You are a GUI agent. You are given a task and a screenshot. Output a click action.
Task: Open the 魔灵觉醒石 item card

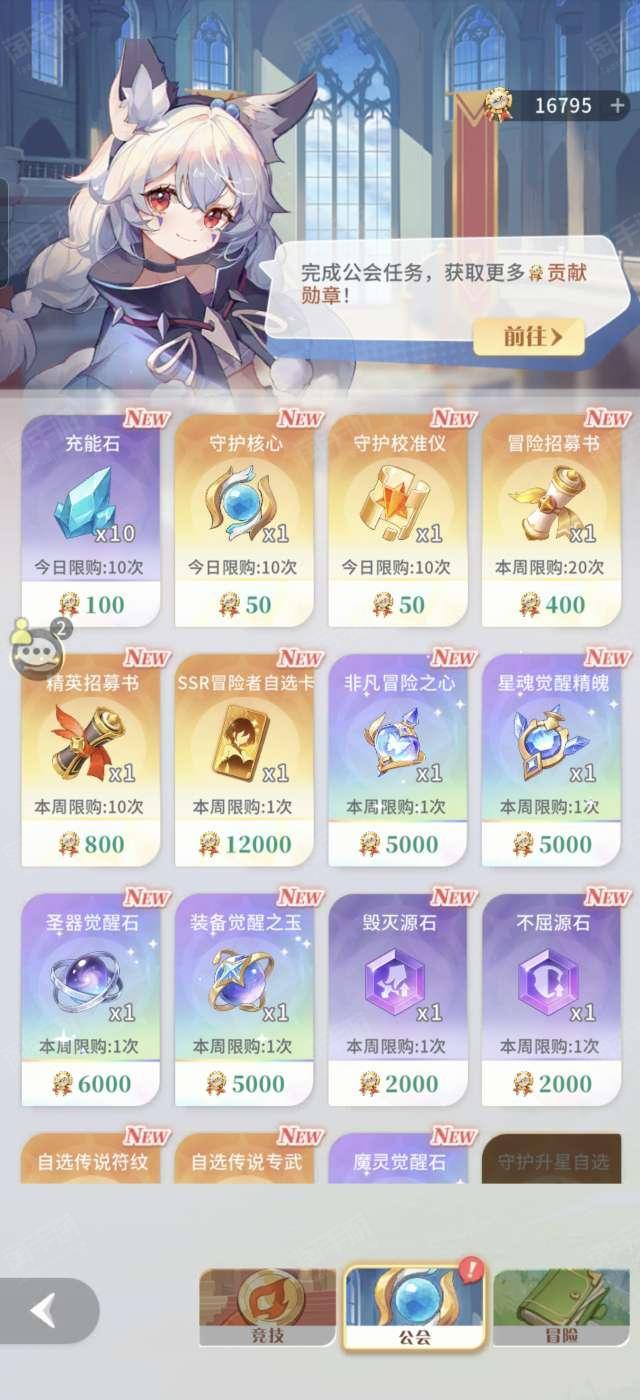coord(398,1158)
